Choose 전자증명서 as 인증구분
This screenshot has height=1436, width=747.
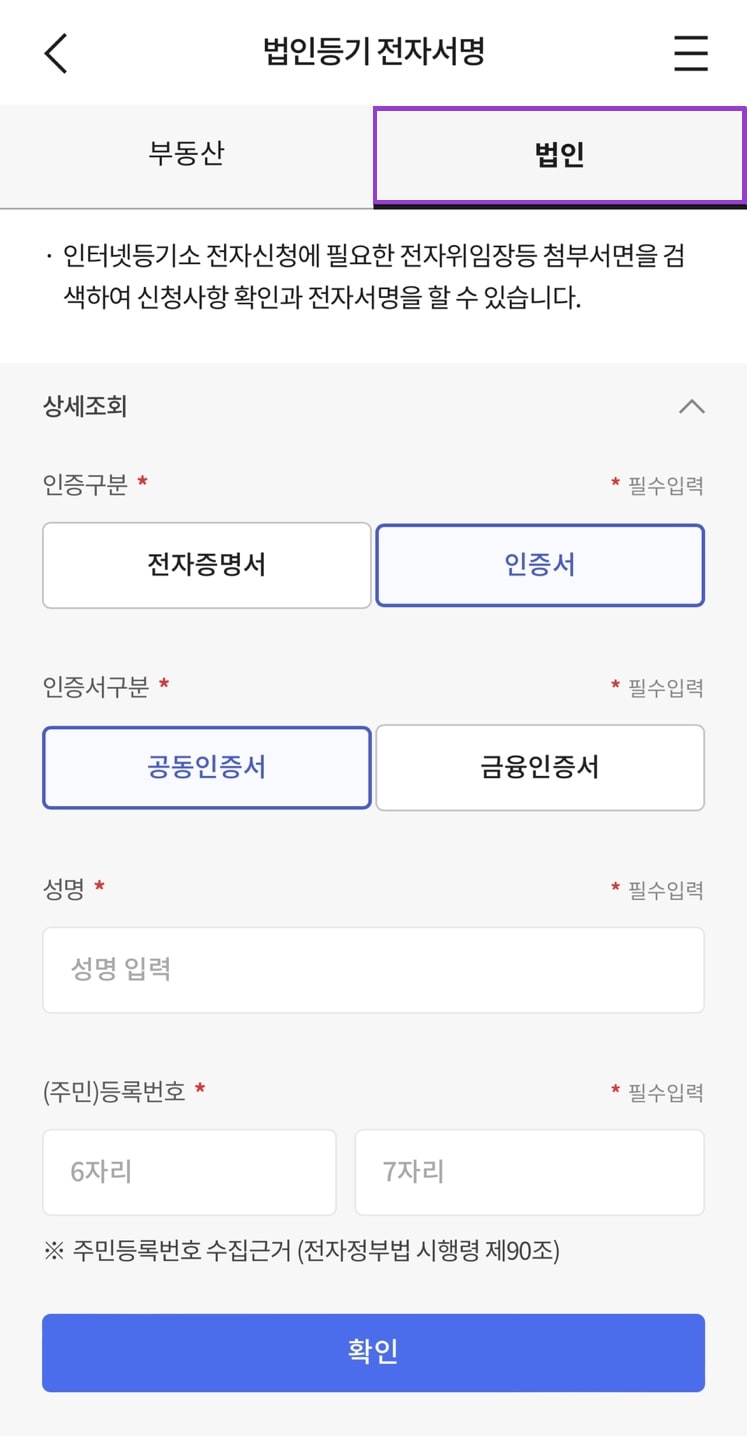click(x=207, y=565)
